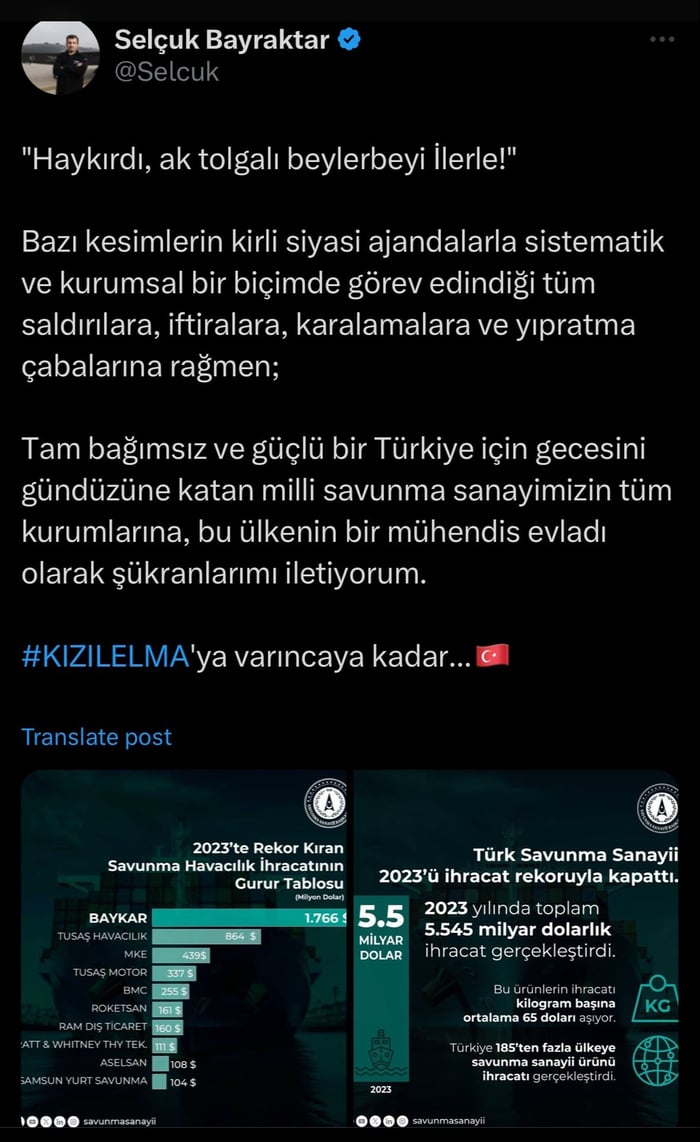Open the @Selcuk profile handle
This screenshot has height=1142, width=700.
167,73
